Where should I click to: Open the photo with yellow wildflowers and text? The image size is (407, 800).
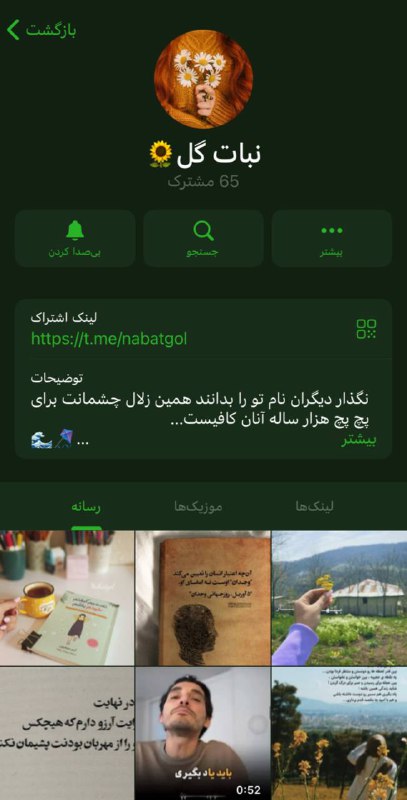(340, 734)
